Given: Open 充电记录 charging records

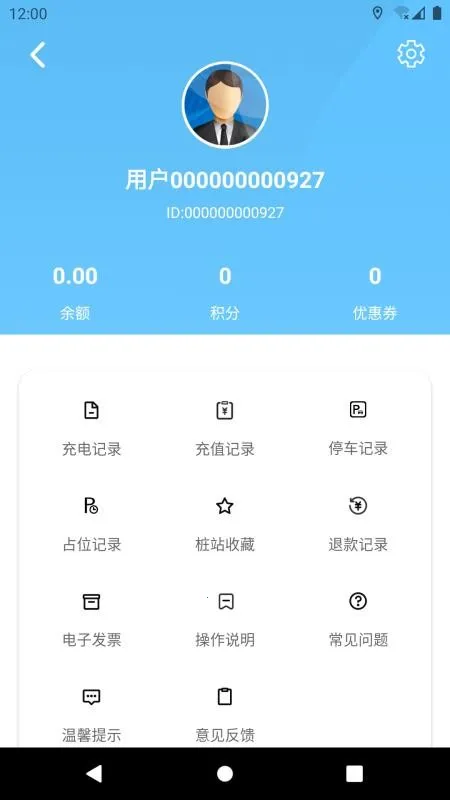Looking at the screenshot, I should [x=92, y=428].
